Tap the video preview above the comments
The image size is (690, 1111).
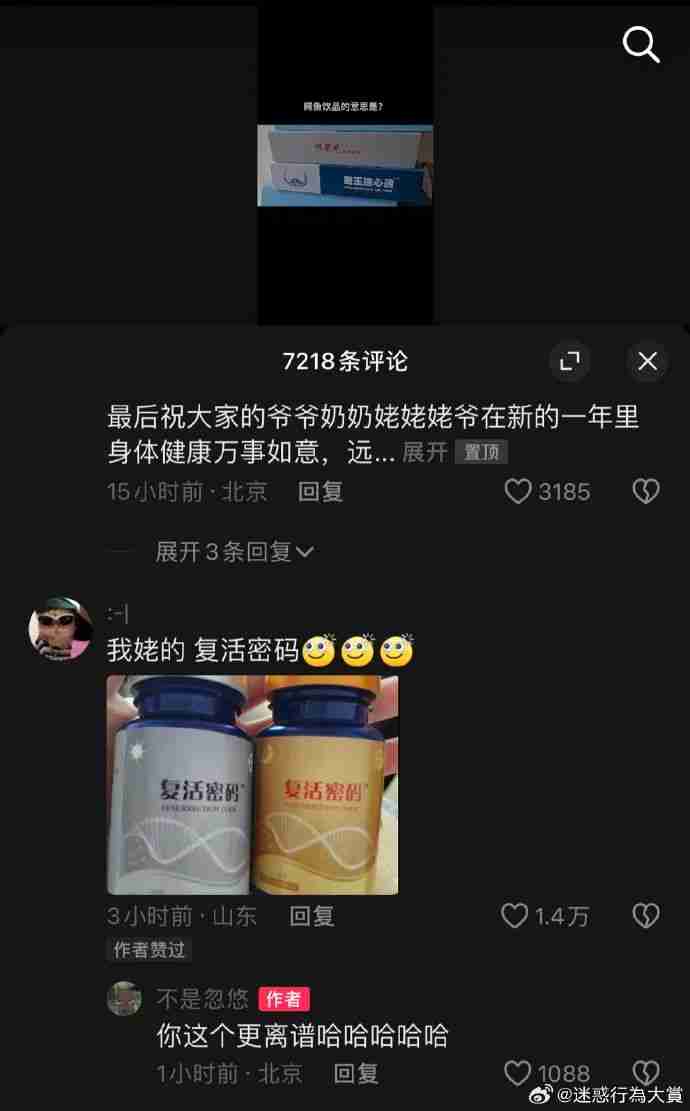click(x=345, y=163)
